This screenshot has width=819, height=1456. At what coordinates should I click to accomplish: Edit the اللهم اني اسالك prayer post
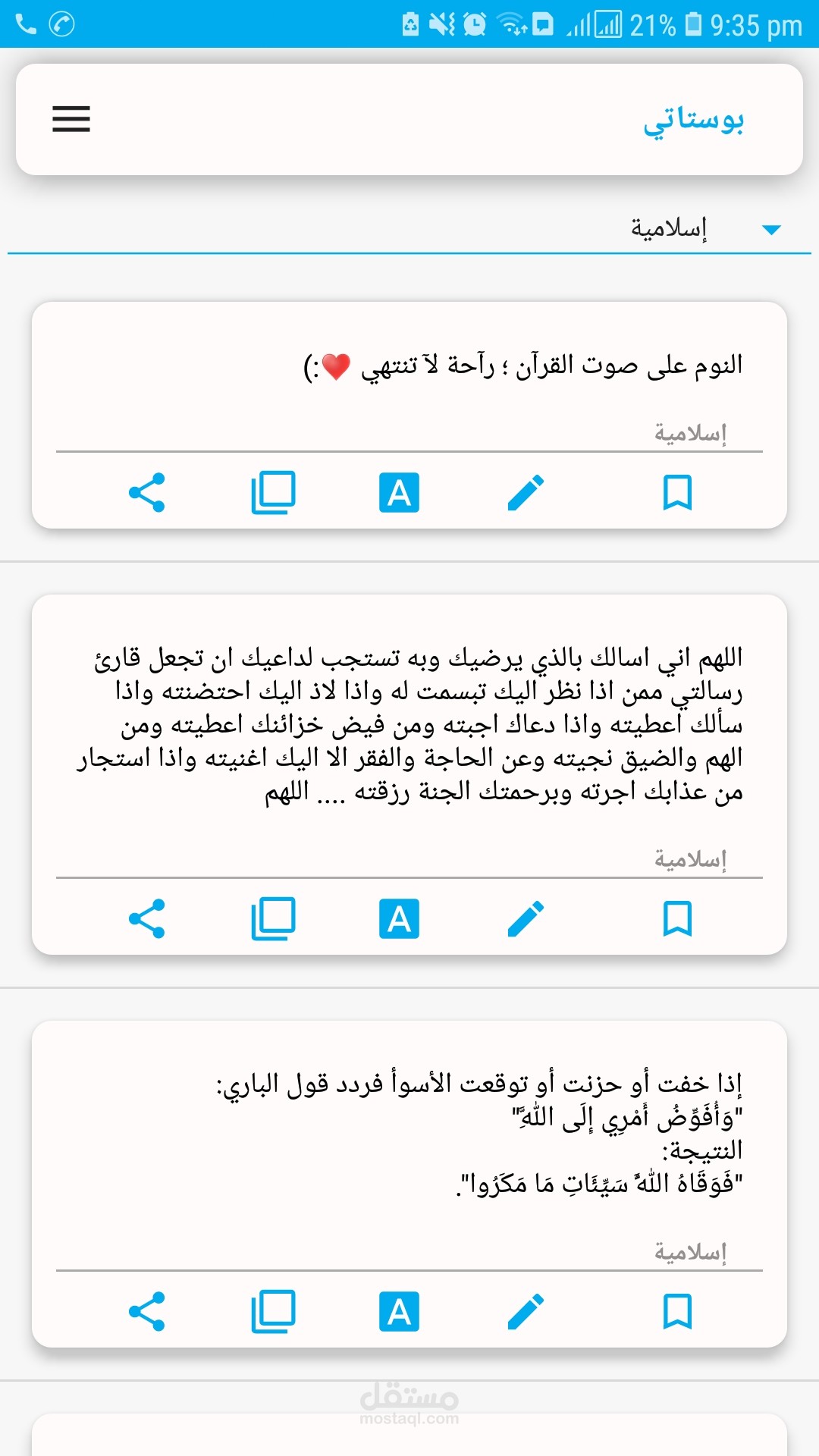coord(526,919)
